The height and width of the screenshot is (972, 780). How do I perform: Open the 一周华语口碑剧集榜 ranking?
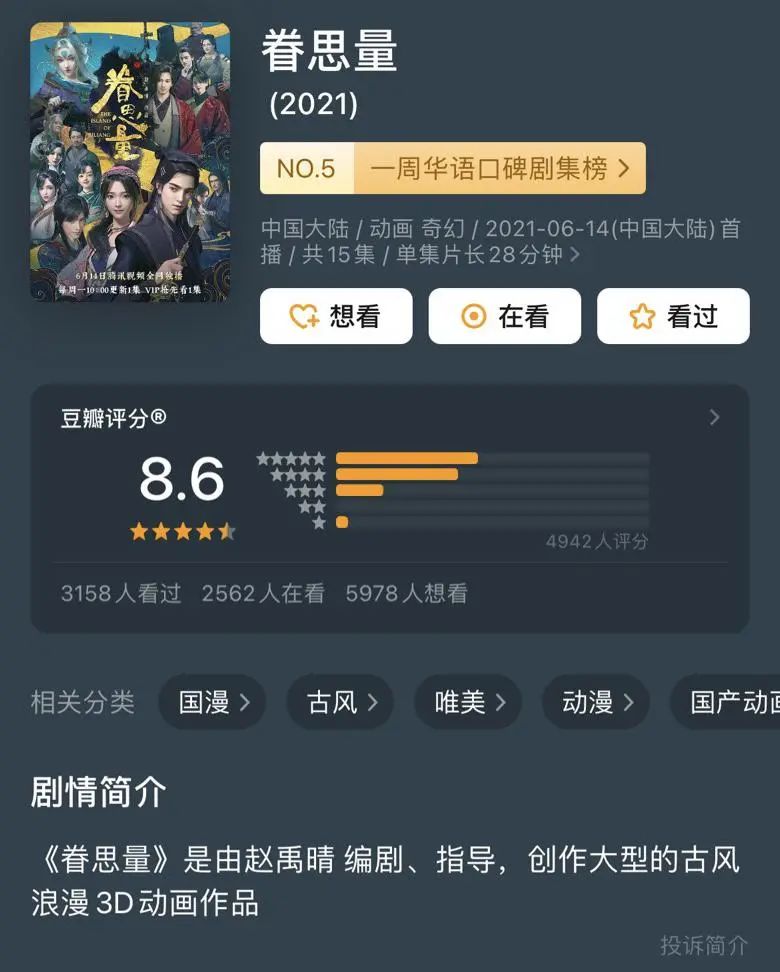452,169
